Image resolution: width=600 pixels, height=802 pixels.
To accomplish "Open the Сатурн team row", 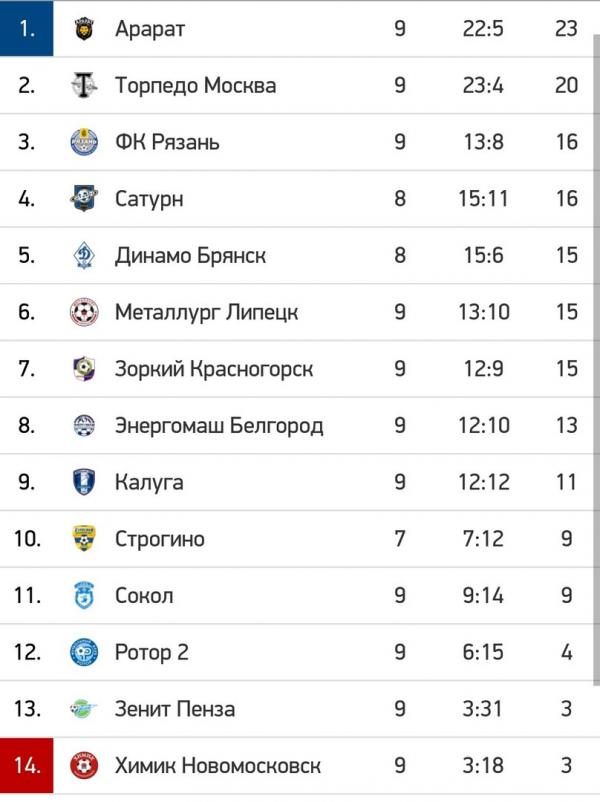I will click(x=149, y=199).
